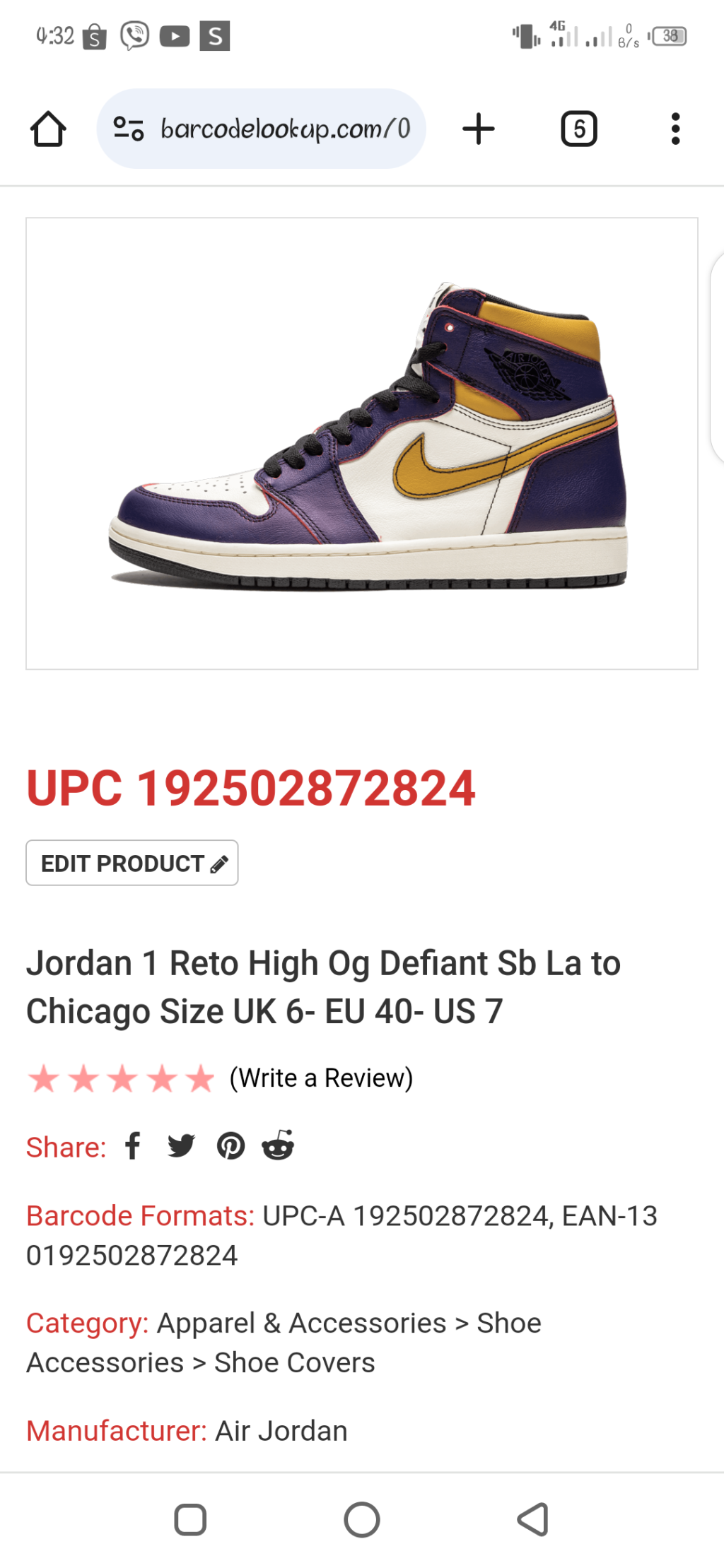The width and height of the screenshot is (724, 1568).
Task: Go to the browser home page
Action: tap(48, 129)
